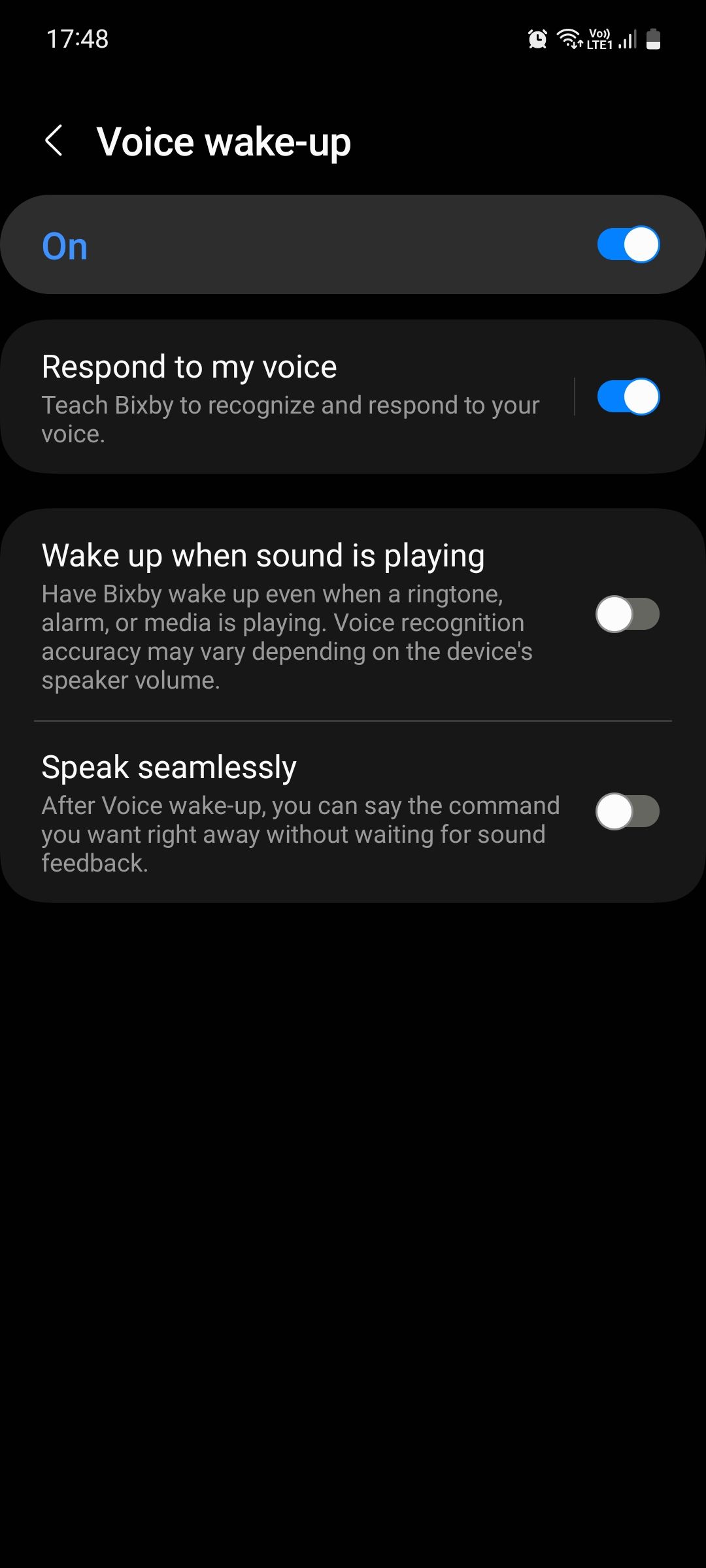Tap the Teach Bixby description text
The height and width of the screenshot is (1568, 706).
click(x=290, y=418)
